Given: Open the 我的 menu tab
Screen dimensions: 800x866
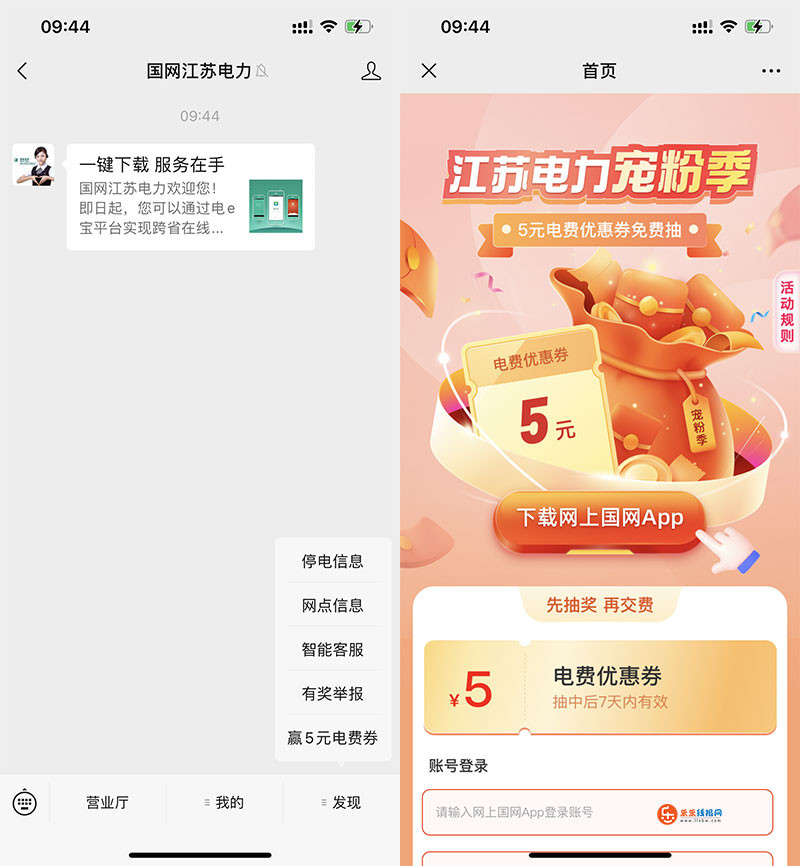Looking at the screenshot, I should [x=224, y=802].
